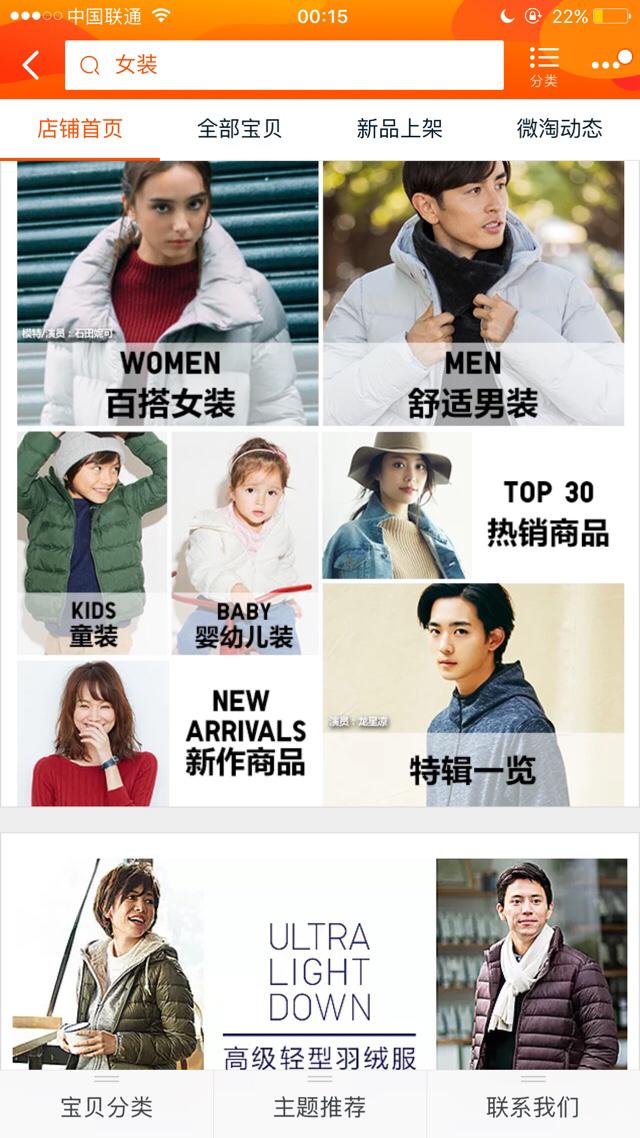Browse the KIDS 童装 tile
Image resolution: width=640 pixels, height=1138 pixels.
[92, 543]
